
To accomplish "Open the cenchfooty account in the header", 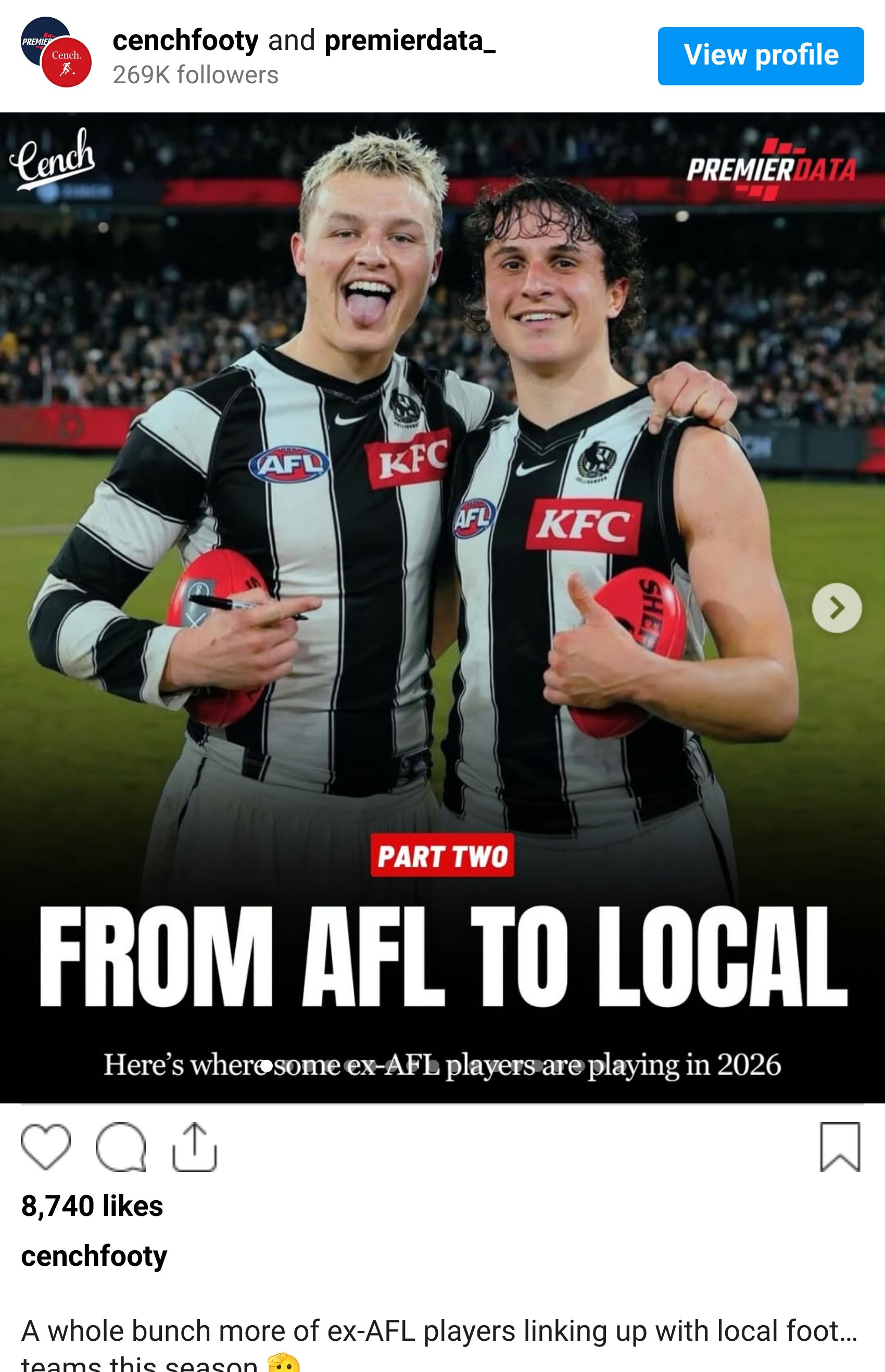I will pos(185,41).
